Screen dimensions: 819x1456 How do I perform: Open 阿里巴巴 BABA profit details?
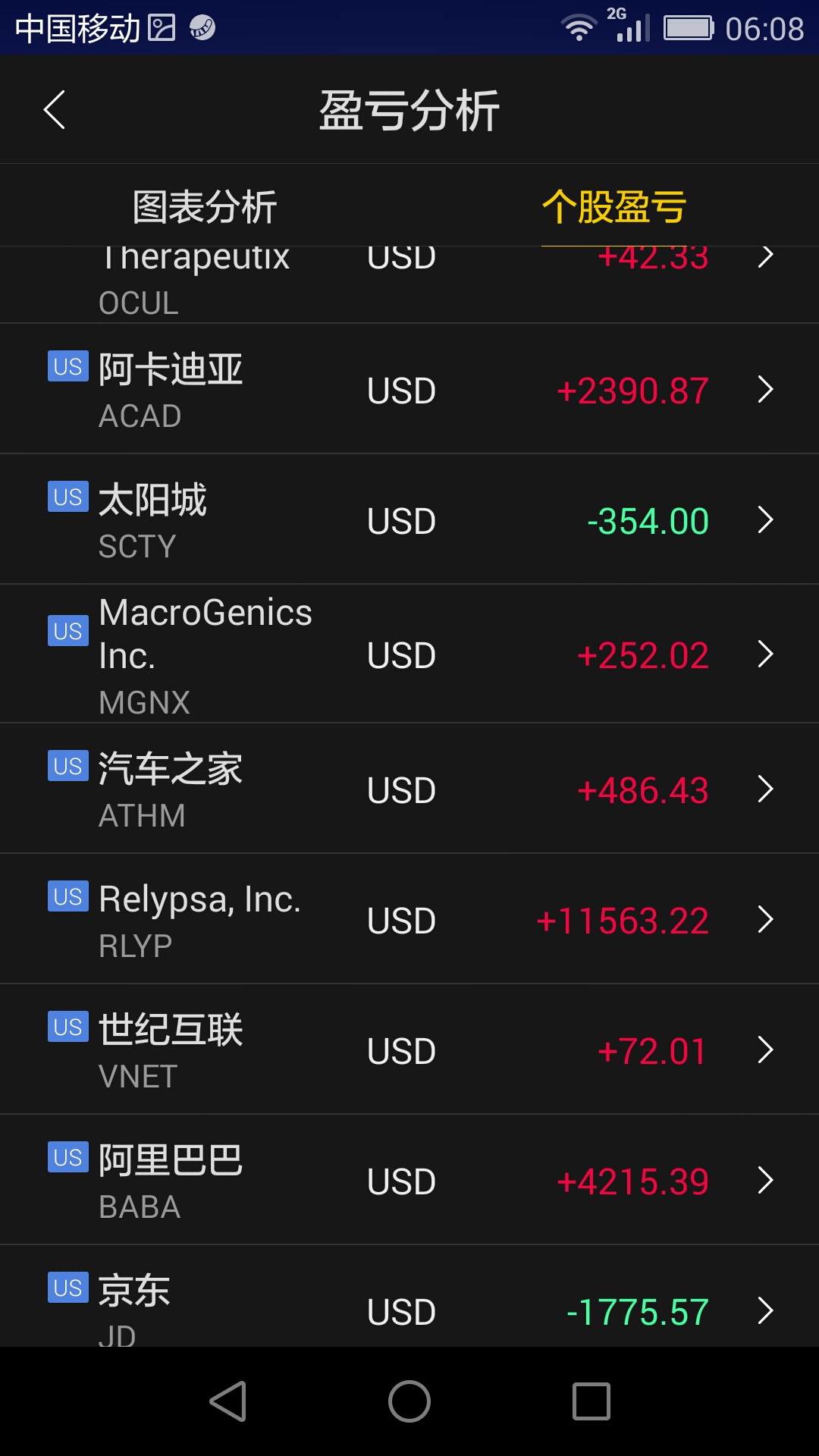click(409, 1180)
